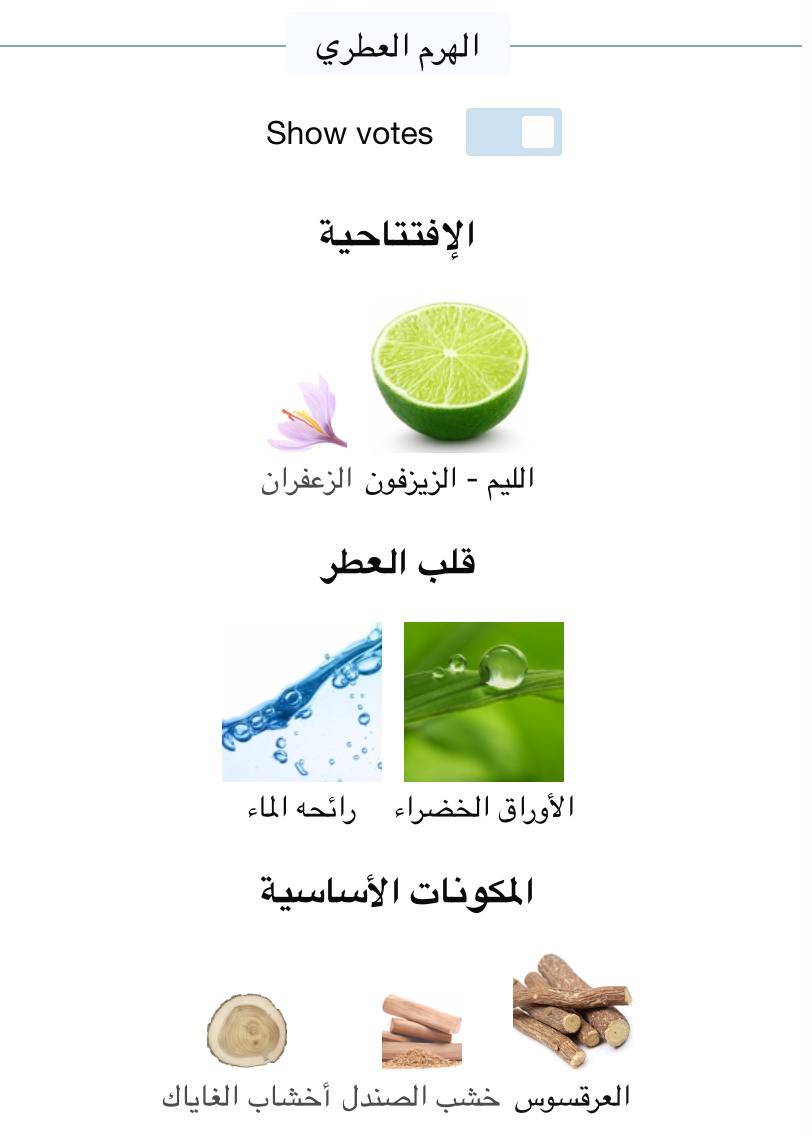This screenshot has height=1136, width=812.
Task: View the رائحه الماء water note
Action: [x=302, y=702]
